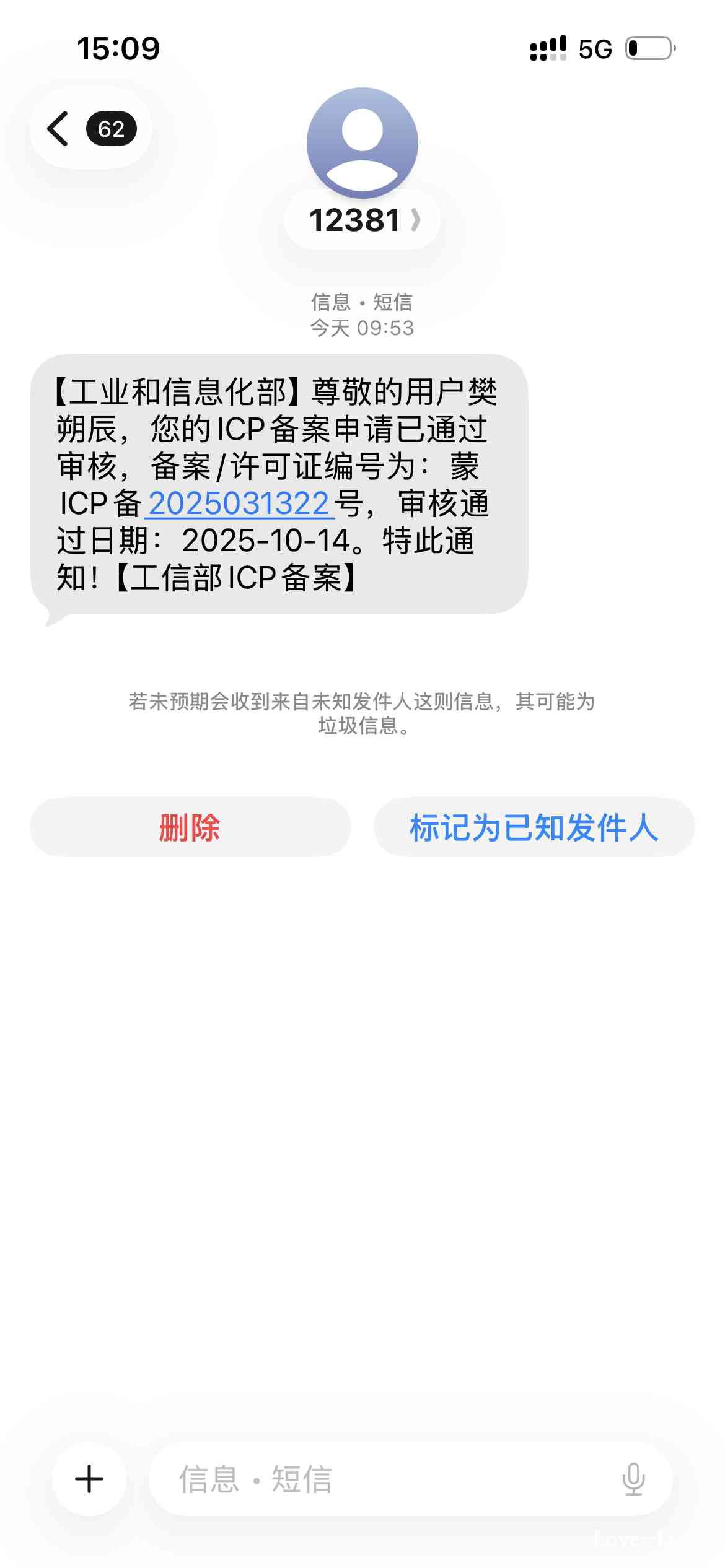Delete this message with 删除
The width and height of the screenshot is (725, 1568).
(190, 827)
